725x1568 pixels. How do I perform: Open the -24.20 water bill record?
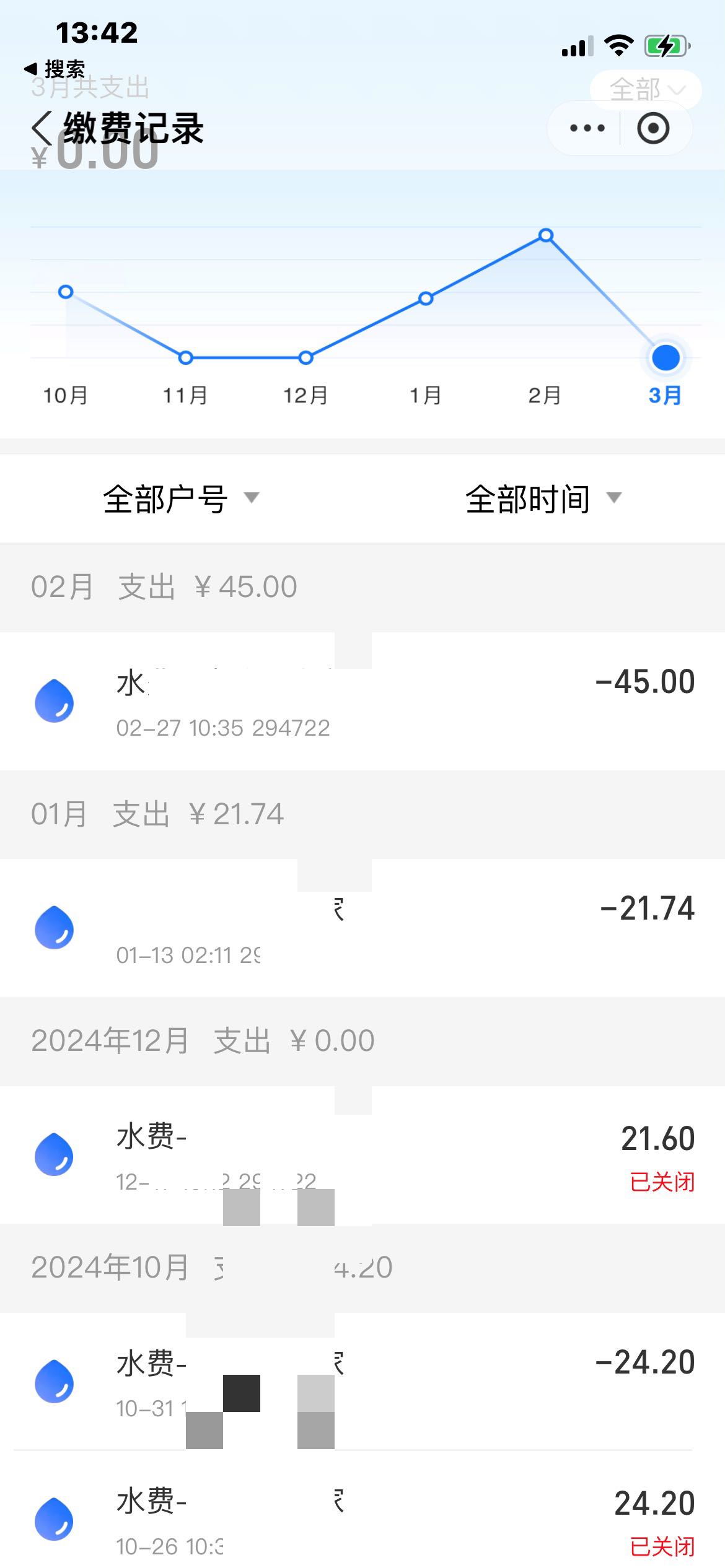[x=362, y=1382]
